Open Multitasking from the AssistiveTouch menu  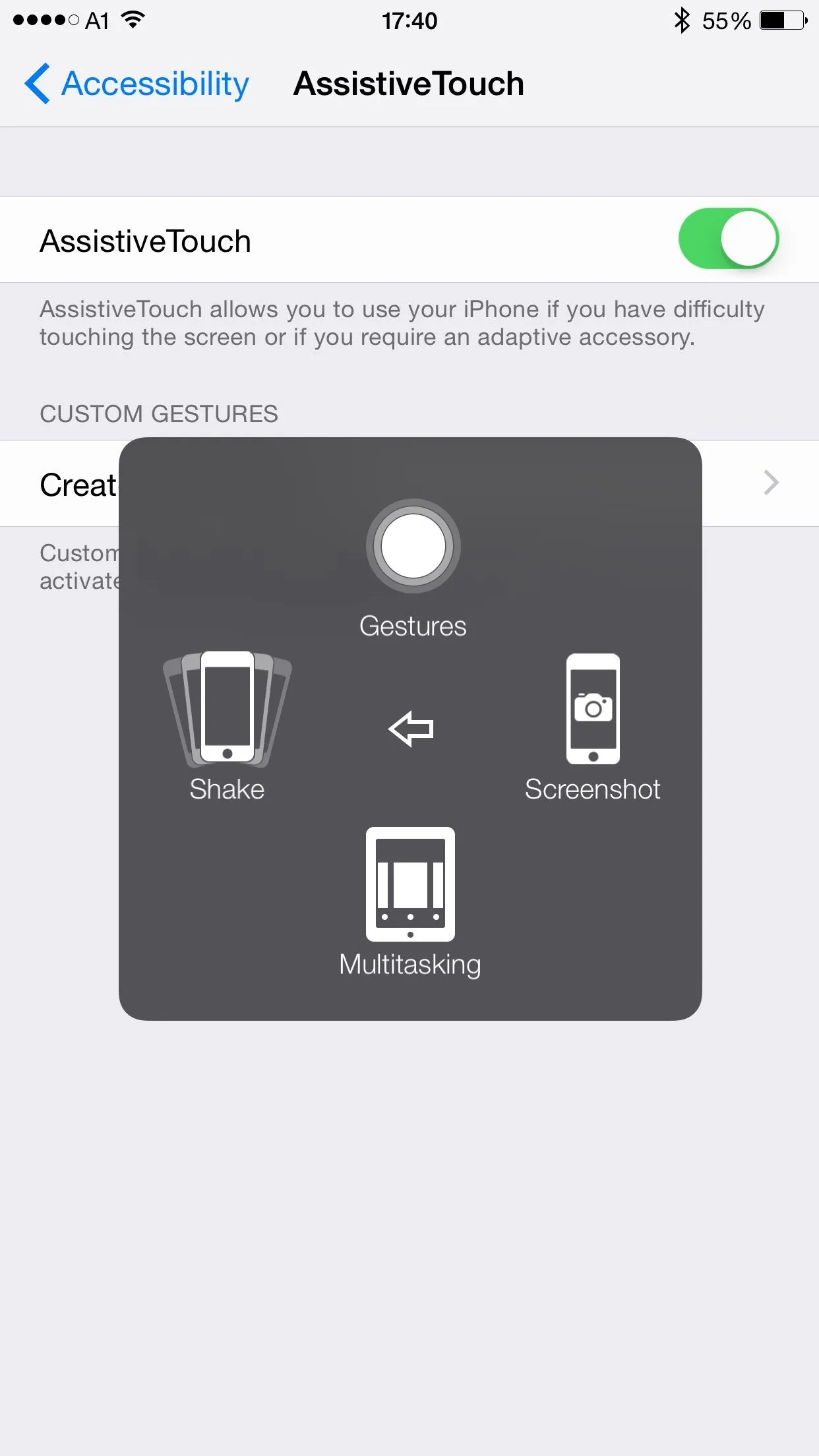[410, 901]
